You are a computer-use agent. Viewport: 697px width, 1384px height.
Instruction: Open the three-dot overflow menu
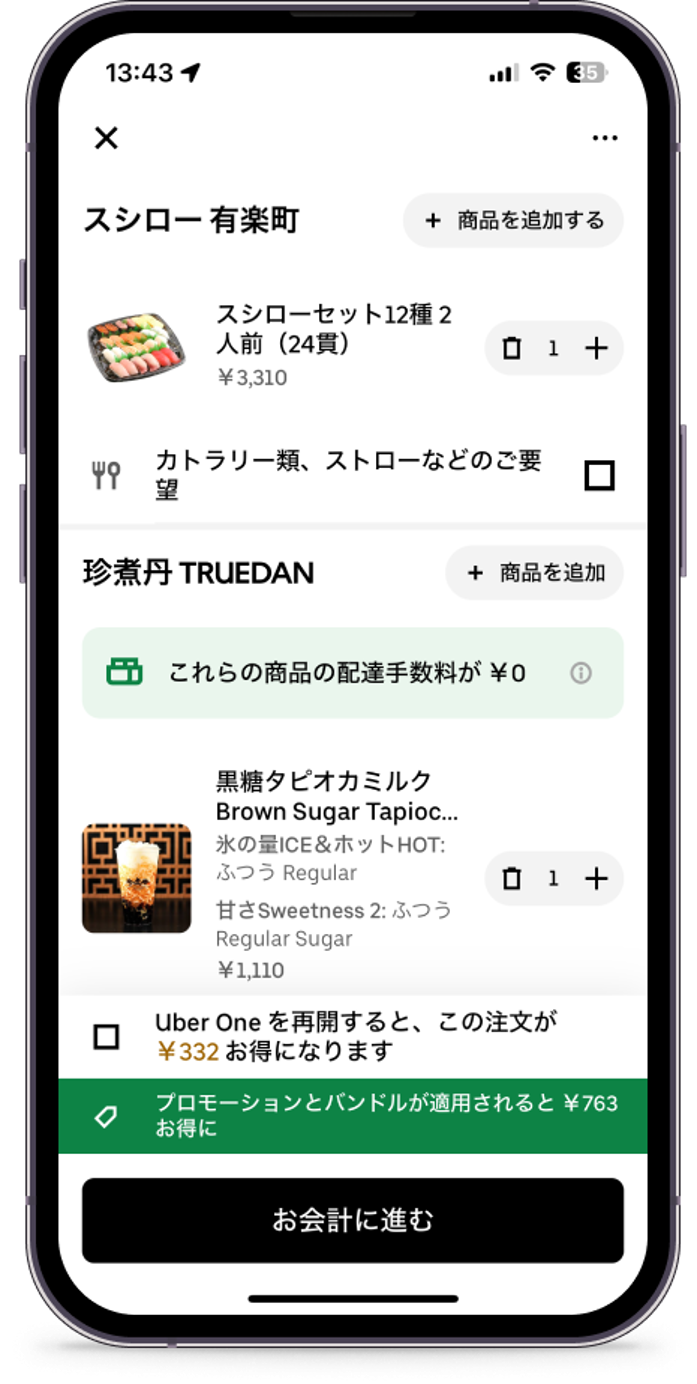[605, 138]
